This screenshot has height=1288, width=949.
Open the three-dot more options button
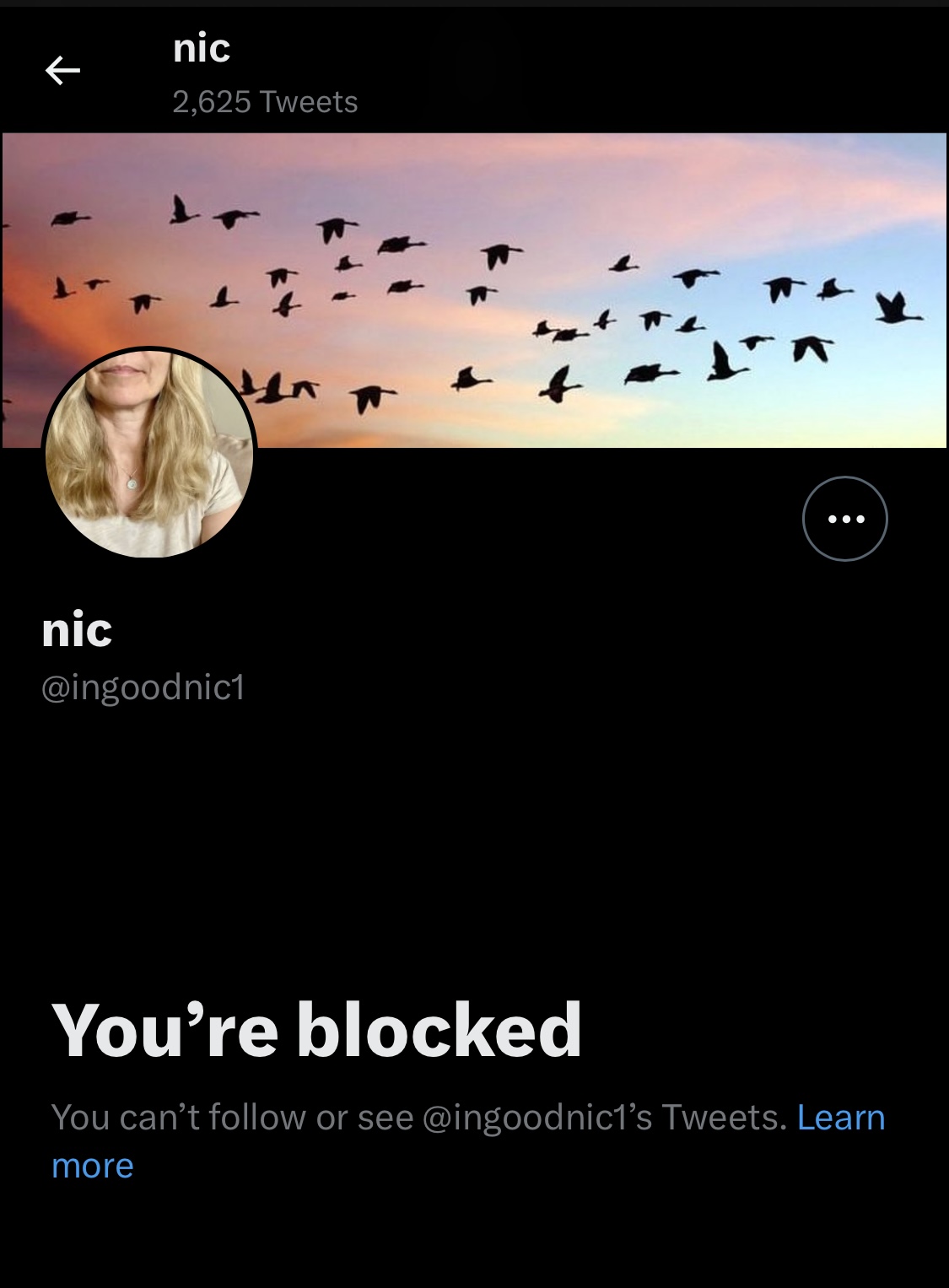pos(844,519)
